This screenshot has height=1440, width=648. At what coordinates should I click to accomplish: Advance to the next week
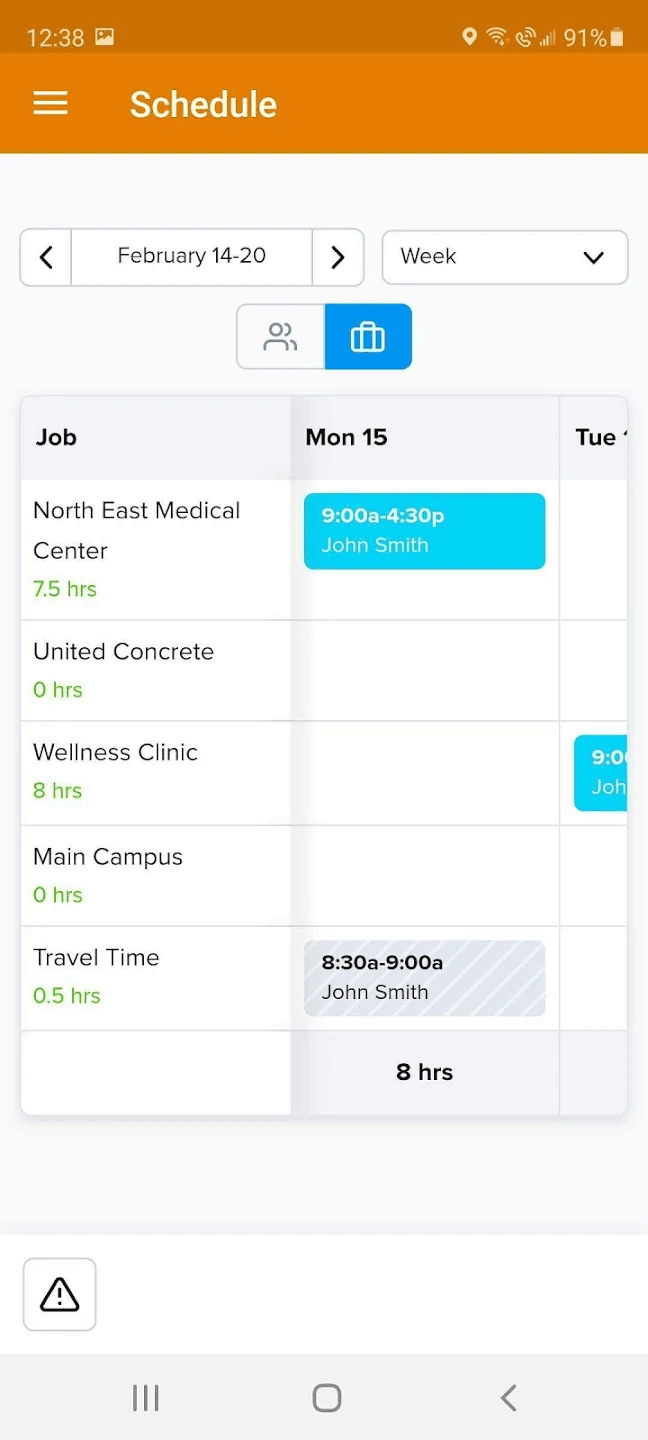pyautogui.click(x=337, y=258)
